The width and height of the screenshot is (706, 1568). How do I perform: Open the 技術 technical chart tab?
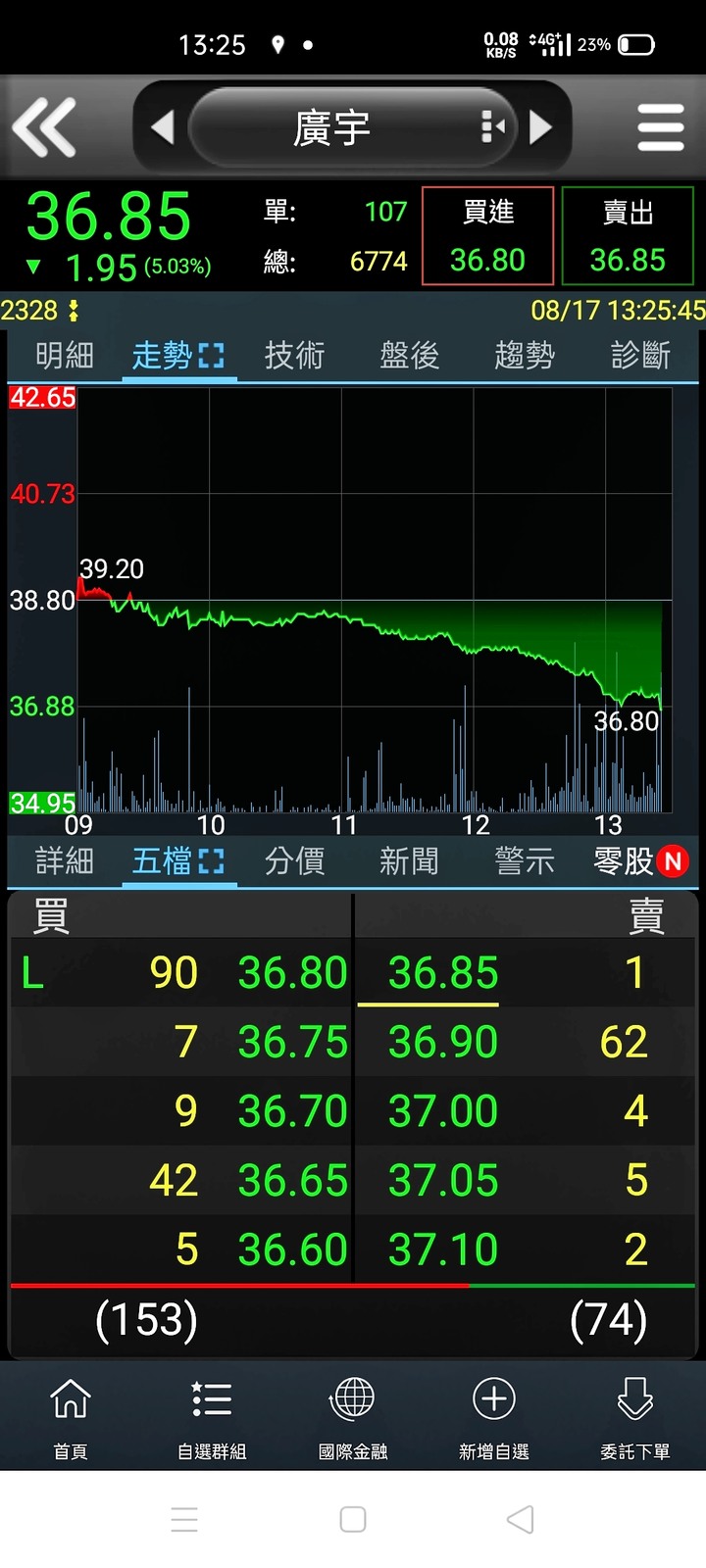point(294,356)
